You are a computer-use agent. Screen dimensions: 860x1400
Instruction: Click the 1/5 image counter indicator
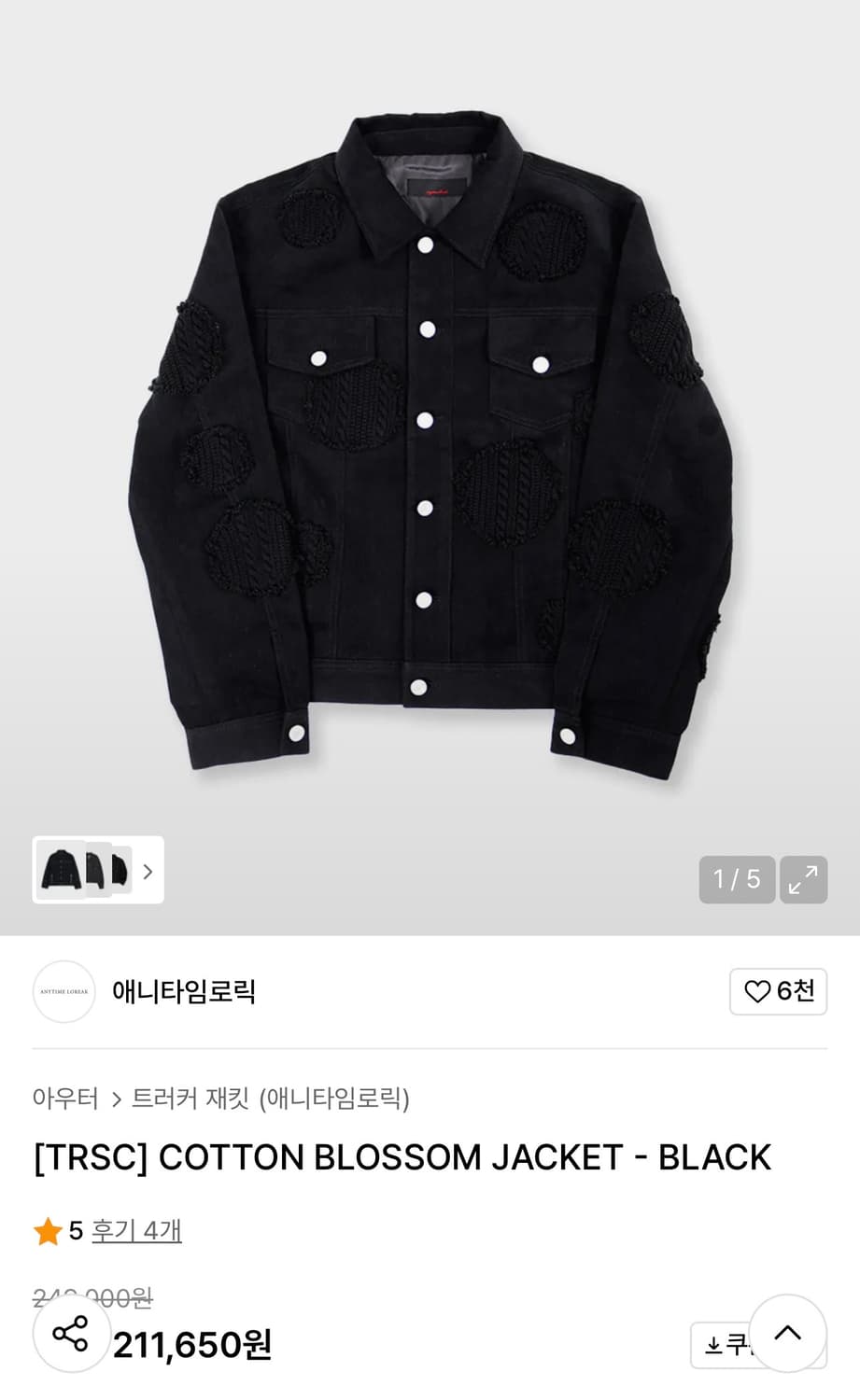pos(737,878)
